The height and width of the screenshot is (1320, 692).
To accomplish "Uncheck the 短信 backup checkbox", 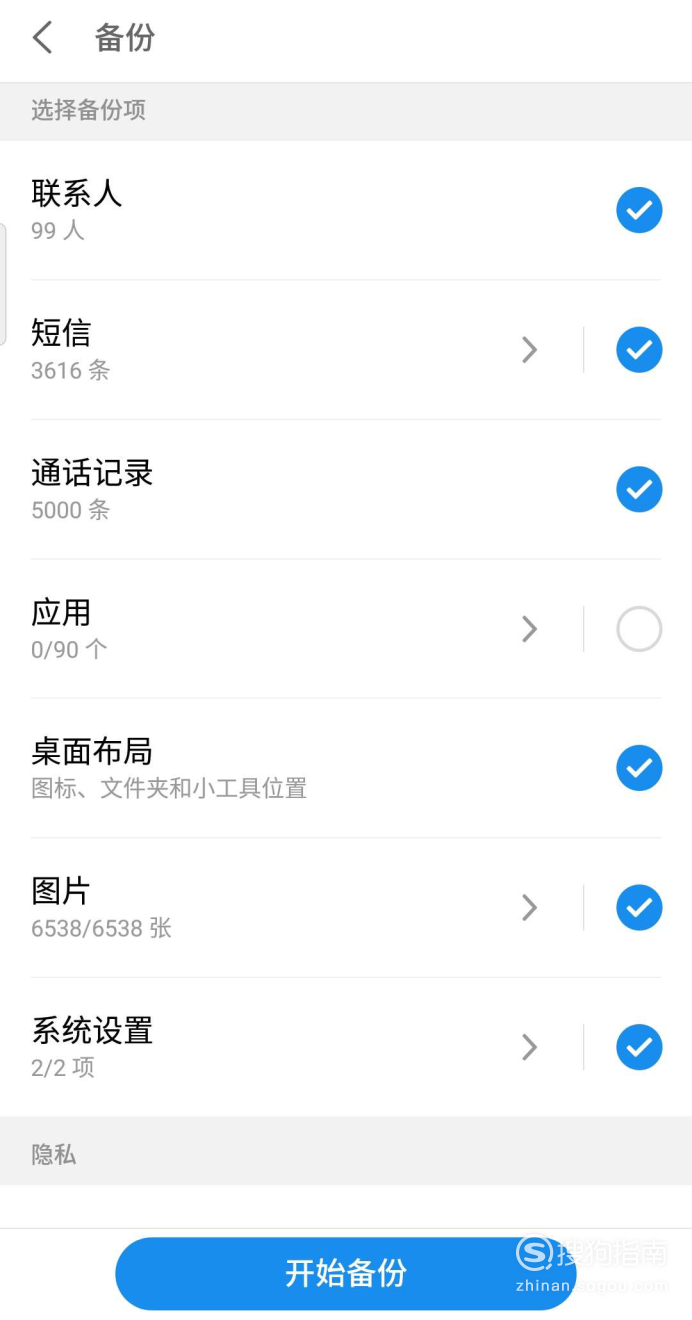I will (x=639, y=350).
